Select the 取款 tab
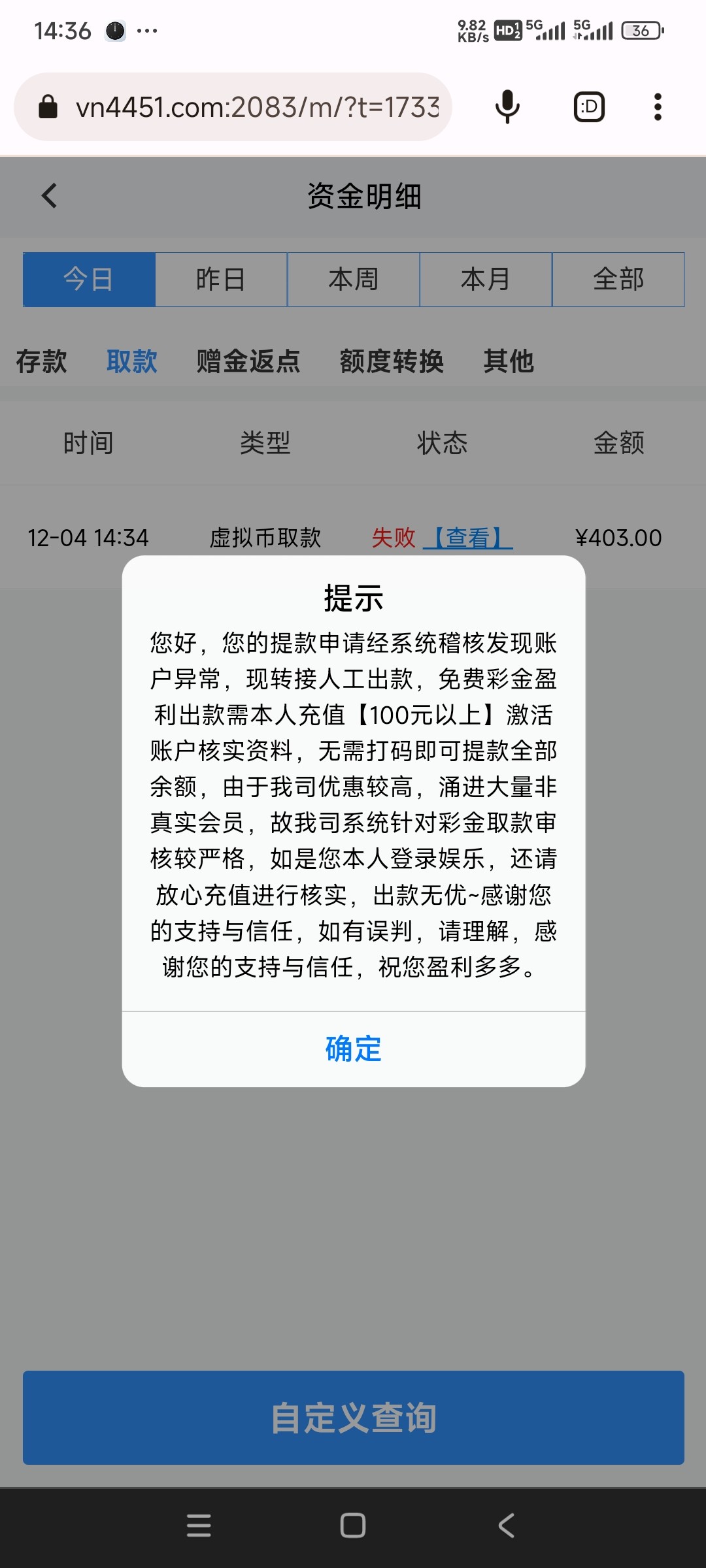The width and height of the screenshot is (706, 1568). pos(132,361)
